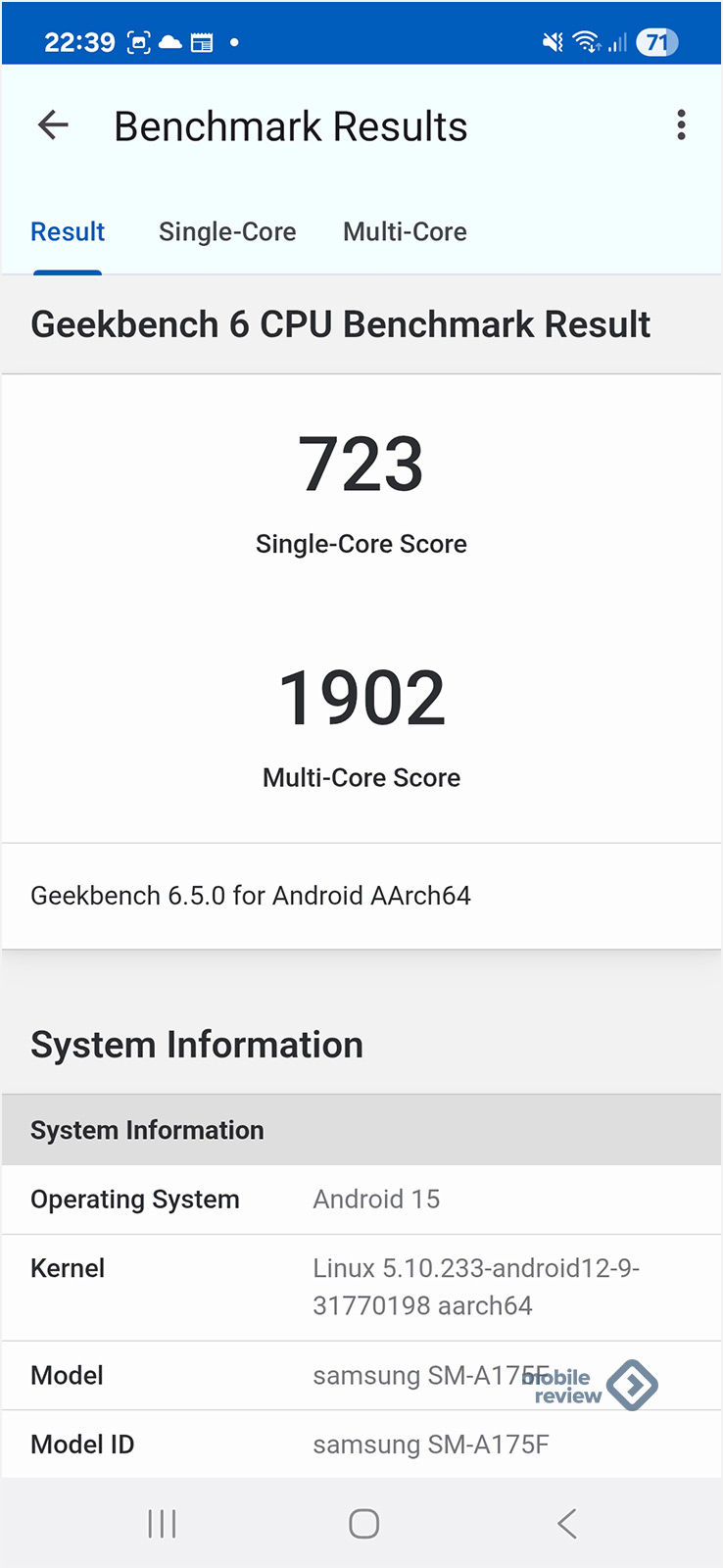Tap the system home button
The width and height of the screenshot is (723, 1568).
point(363,1524)
